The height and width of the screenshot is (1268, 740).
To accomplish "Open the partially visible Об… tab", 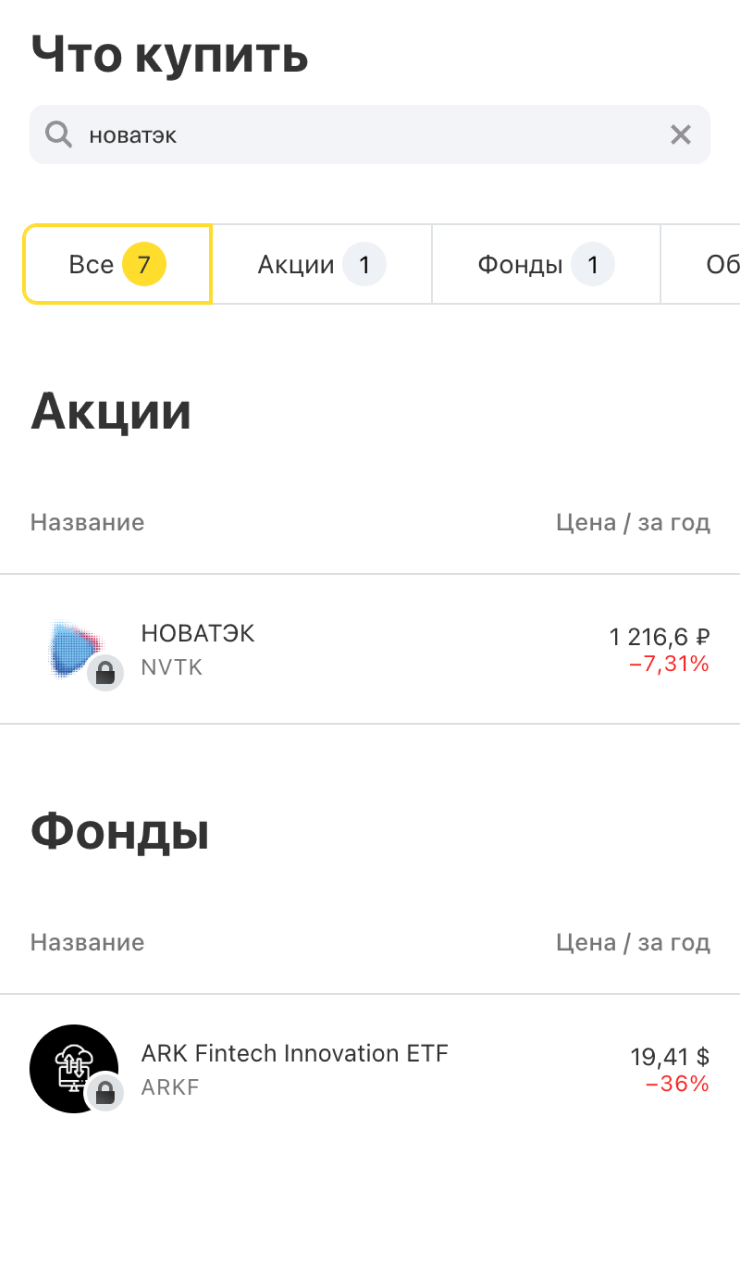I will [x=701, y=265].
